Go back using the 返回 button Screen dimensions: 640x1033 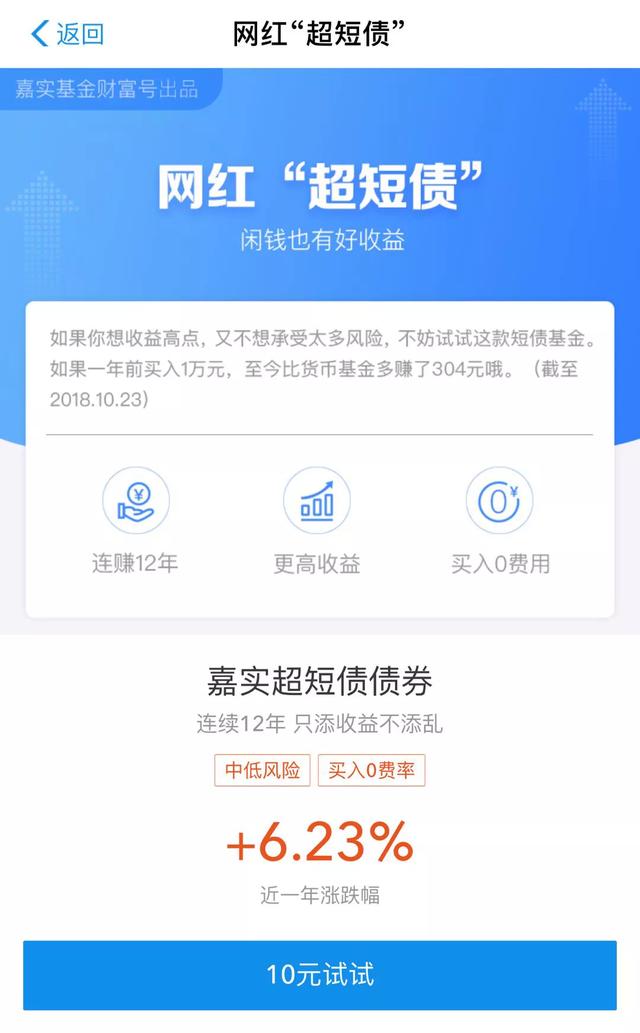tap(67, 34)
